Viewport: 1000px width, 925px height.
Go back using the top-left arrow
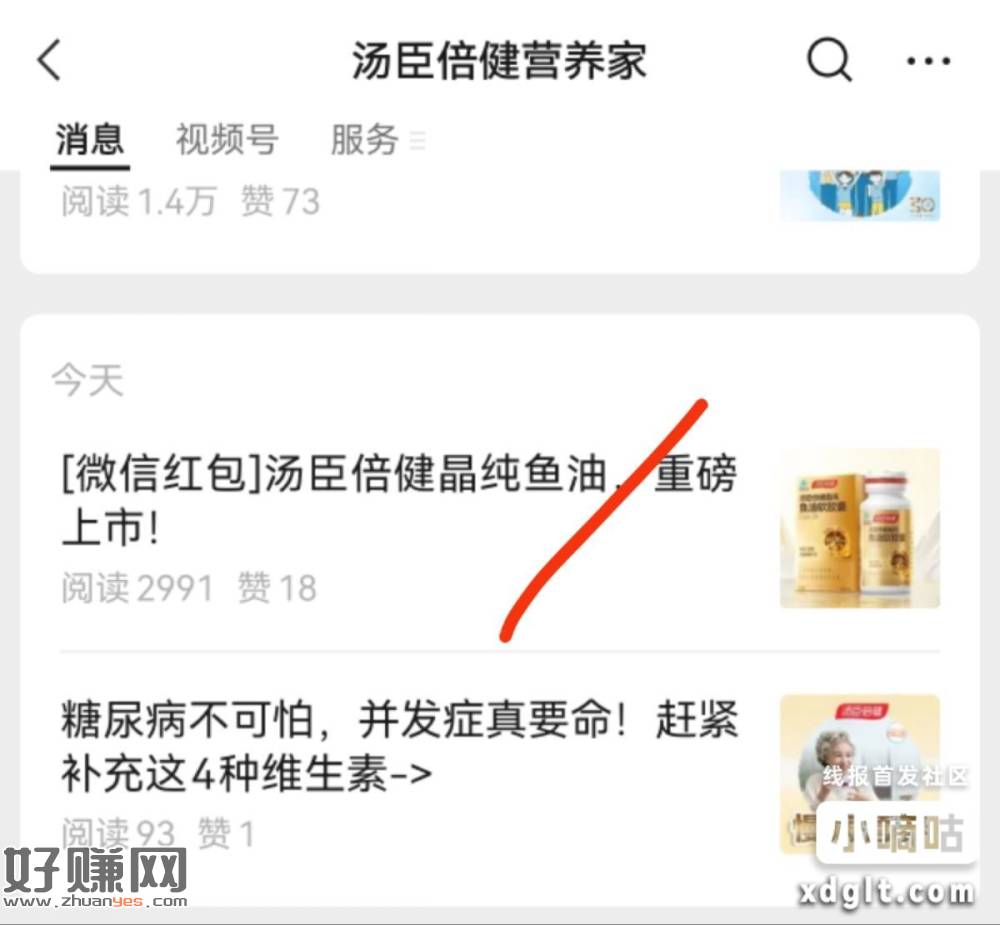coord(50,61)
